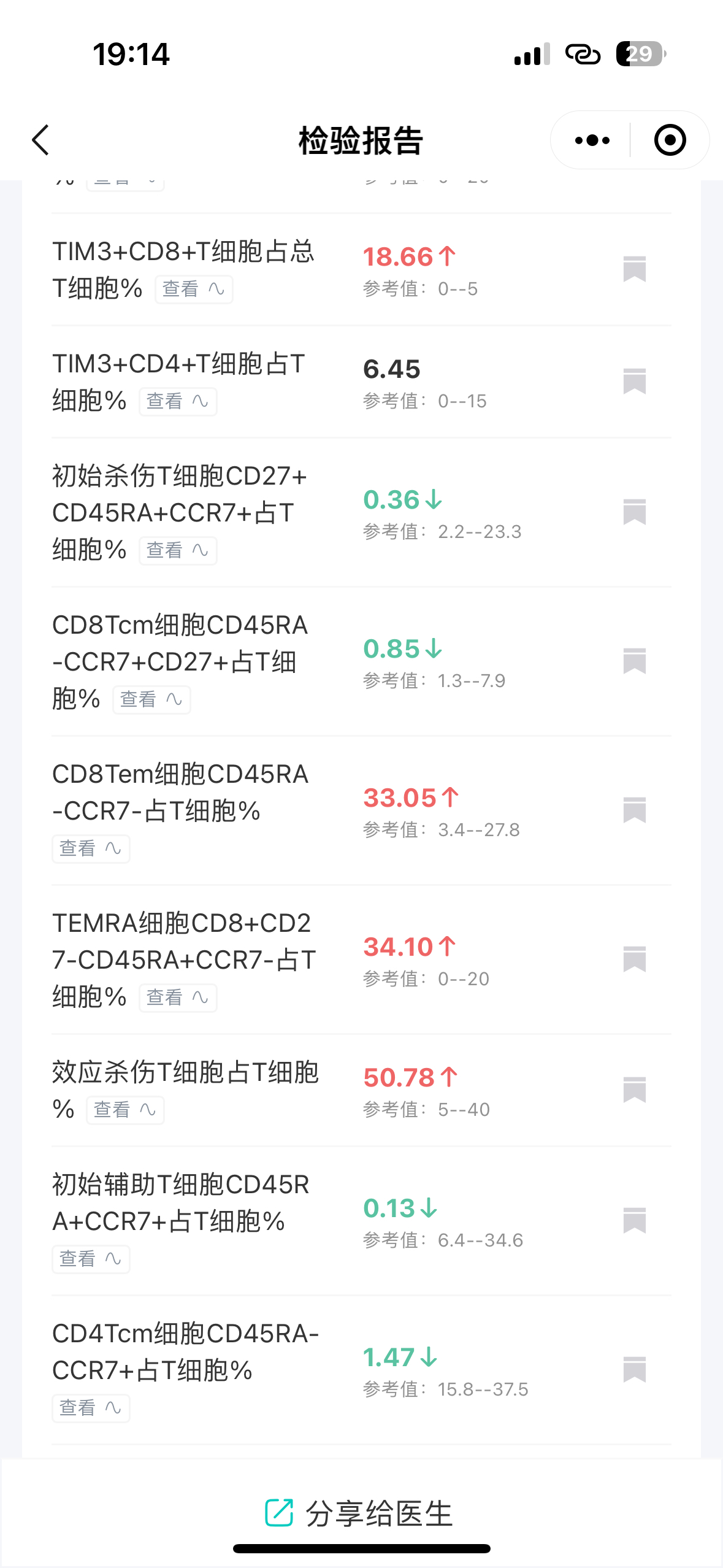Open the mini program three-dot menu
This screenshot has width=723, height=1568.
pyautogui.click(x=592, y=140)
